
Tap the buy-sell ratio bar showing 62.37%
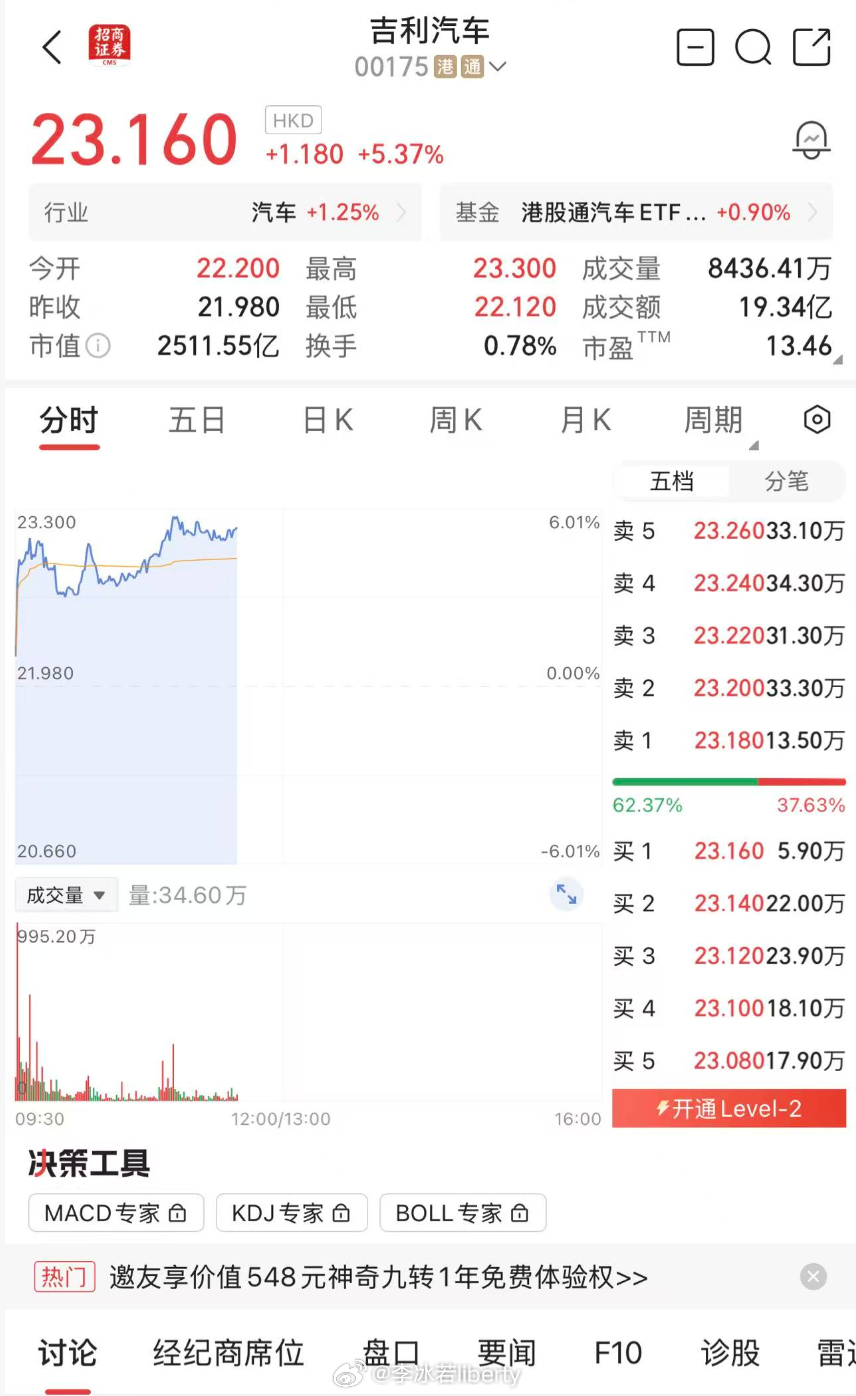click(x=729, y=785)
